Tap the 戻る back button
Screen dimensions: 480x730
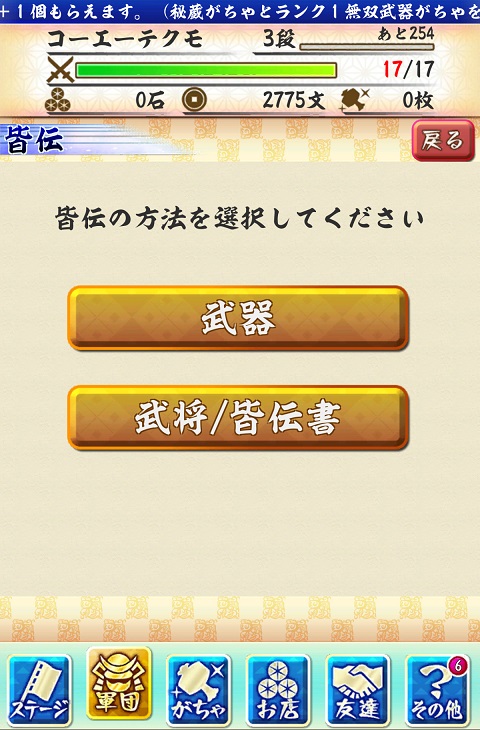click(x=443, y=140)
